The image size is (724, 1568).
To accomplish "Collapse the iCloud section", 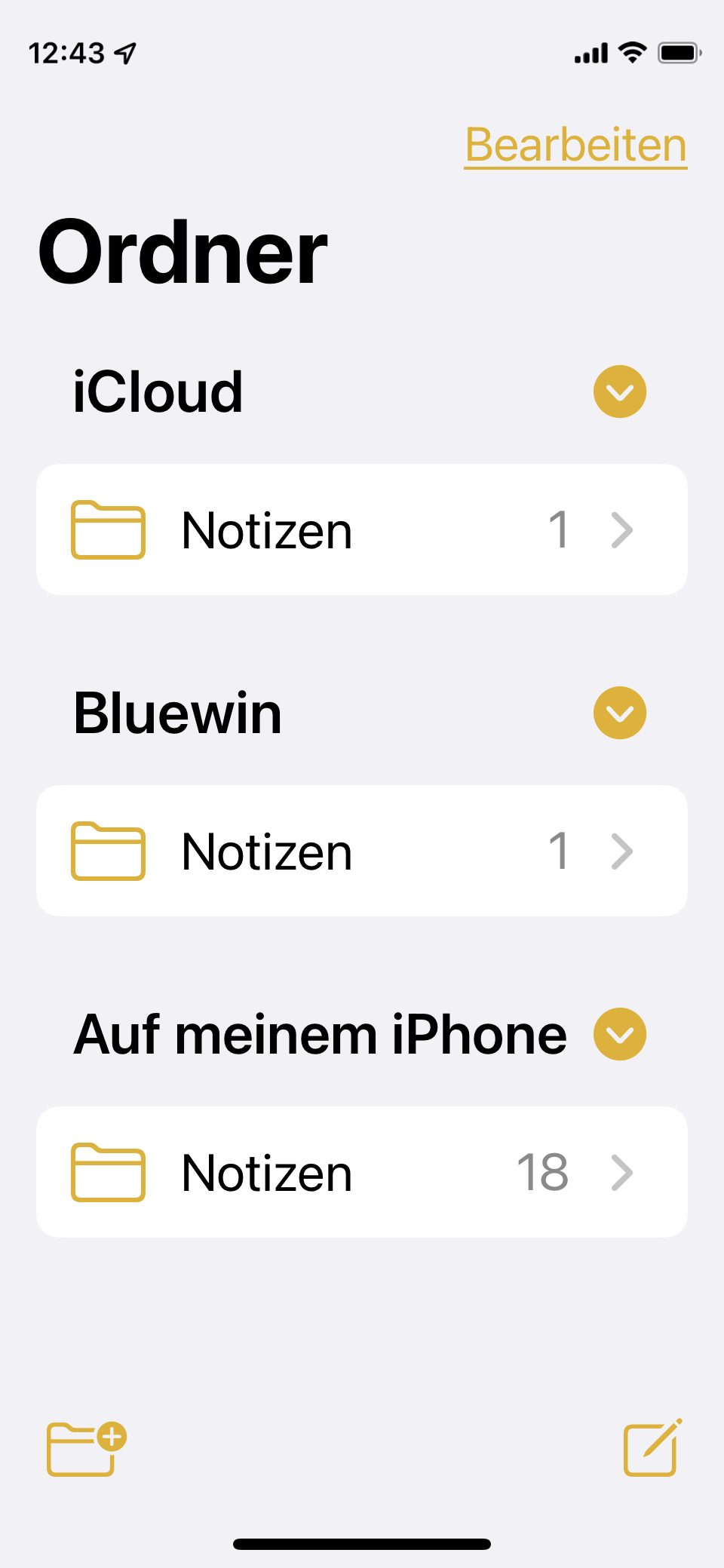I will click(x=619, y=392).
